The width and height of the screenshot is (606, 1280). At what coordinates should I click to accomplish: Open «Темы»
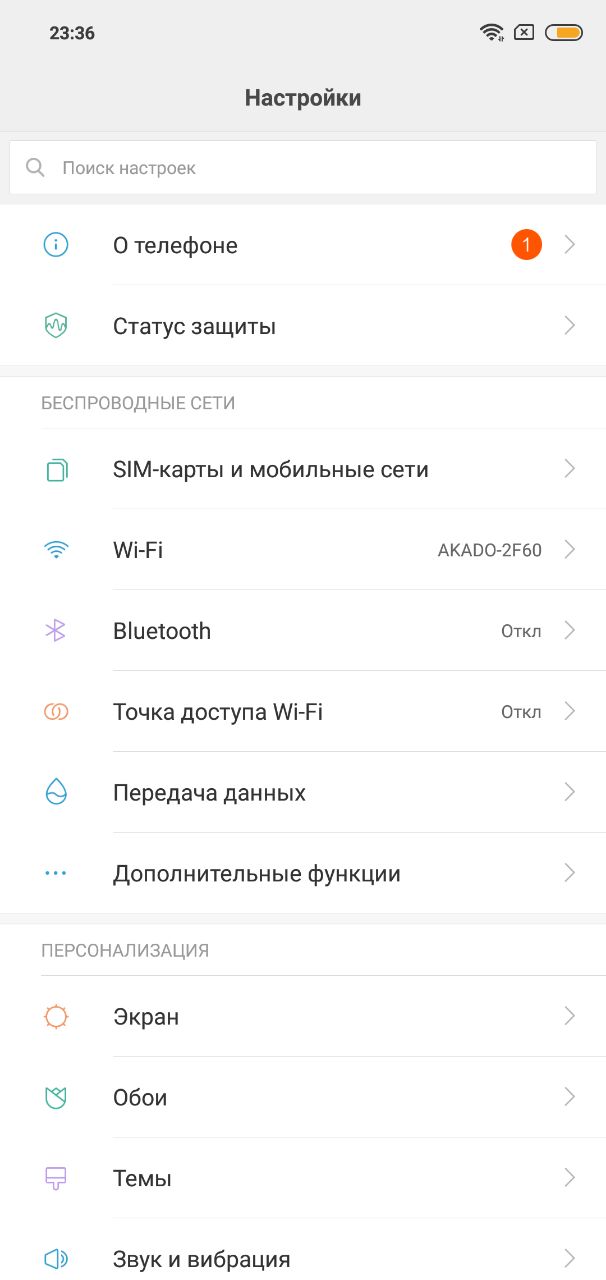coord(303,1179)
